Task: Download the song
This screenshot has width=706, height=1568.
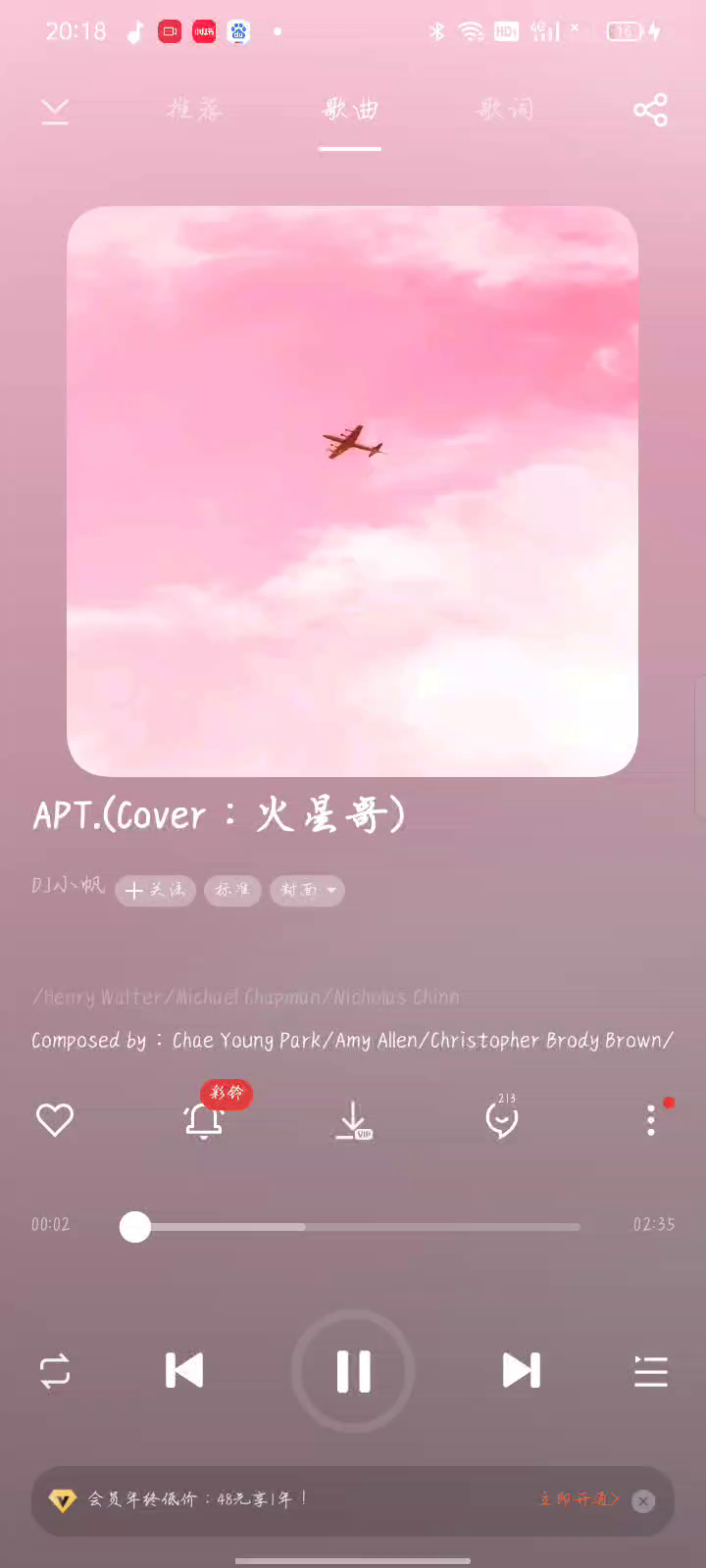Action: [x=353, y=1119]
